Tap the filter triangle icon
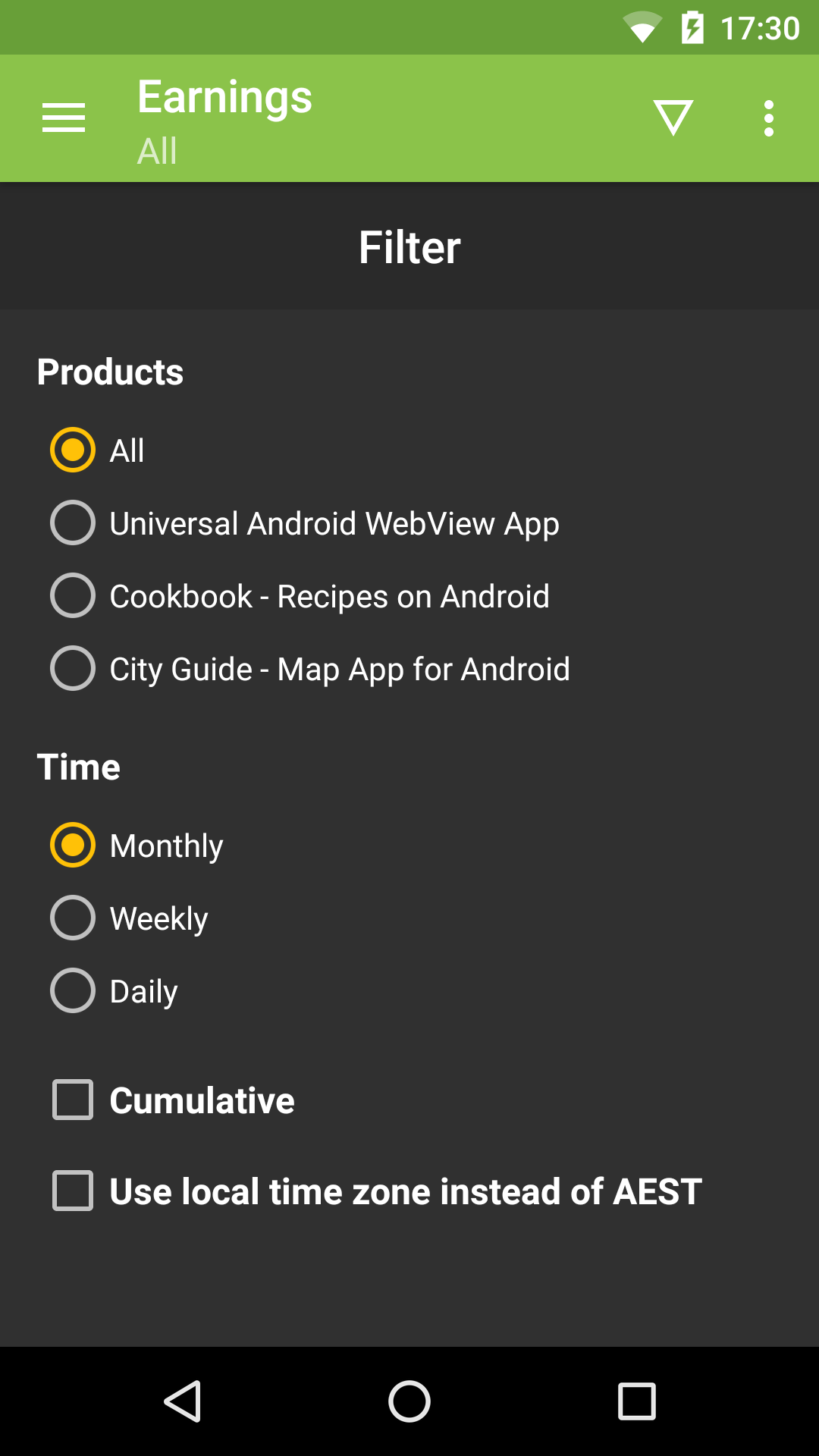Image resolution: width=819 pixels, height=1456 pixels. (673, 118)
